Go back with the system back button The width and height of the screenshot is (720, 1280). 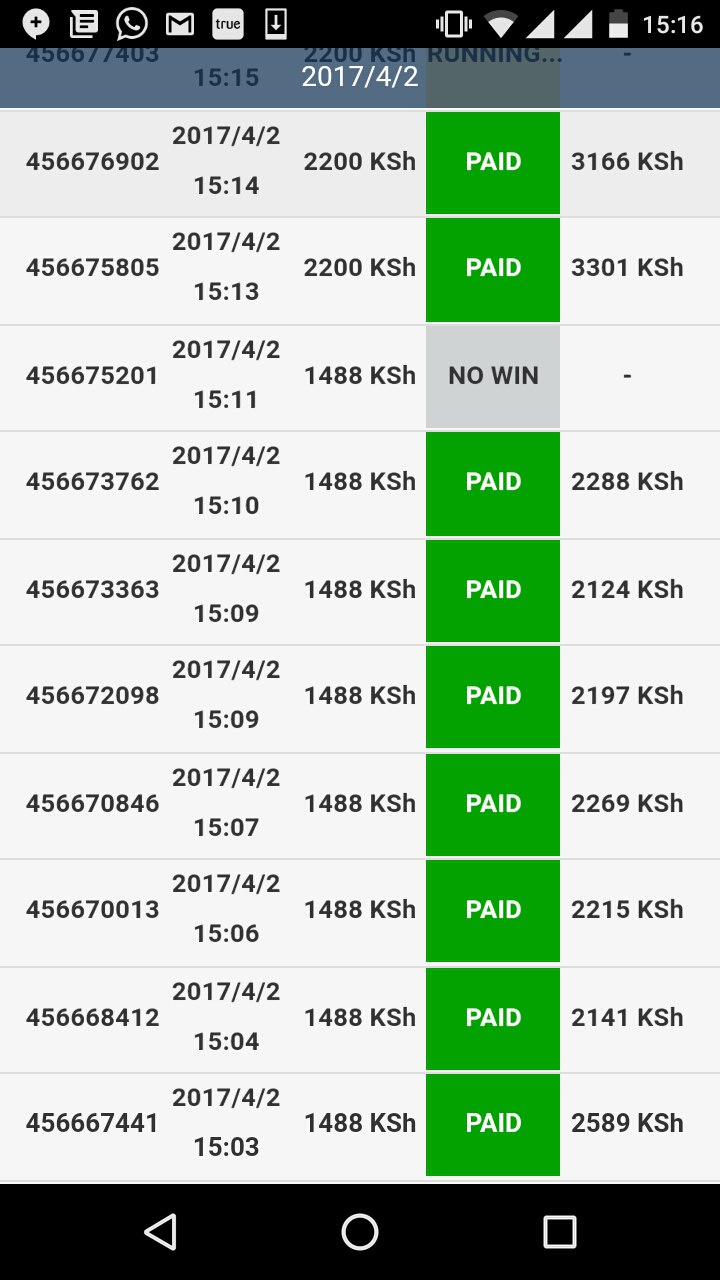[160, 1232]
